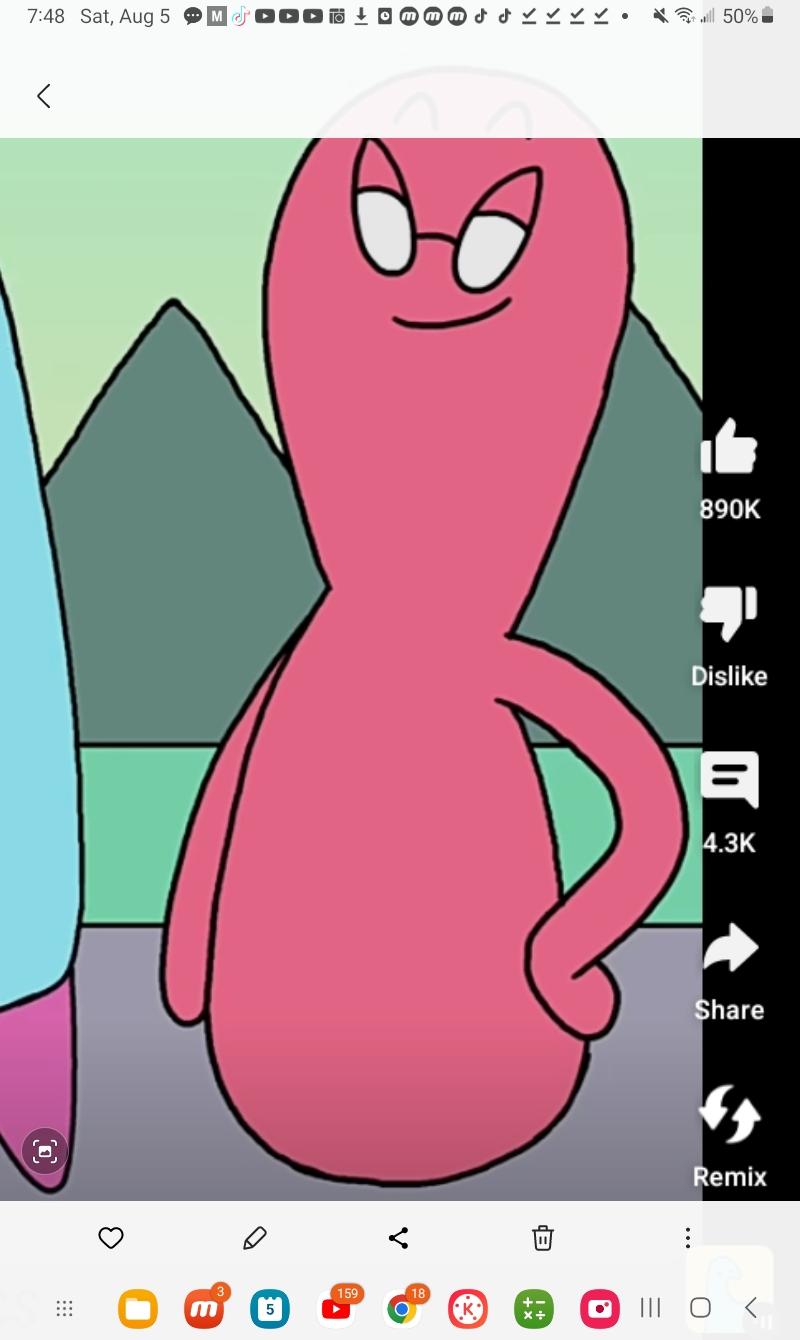Open the Mobizen app with 3 badge
The image size is (800, 1340).
pyautogui.click(x=204, y=1308)
